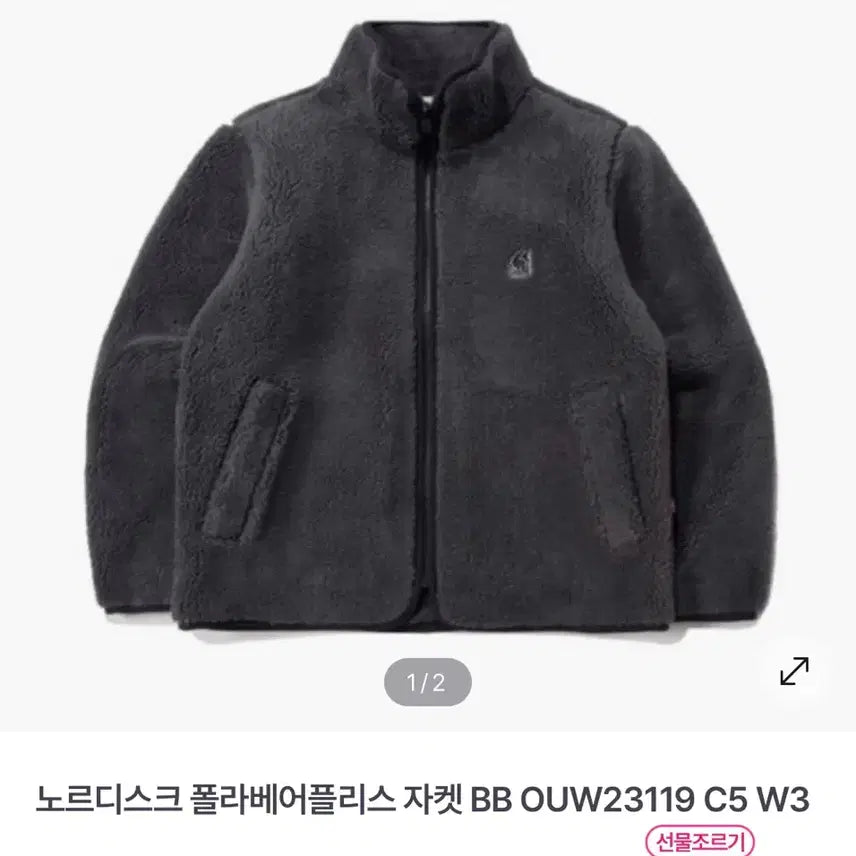Tap the 선물조르기 button
This screenshot has width=856, height=856.
[x=700, y=841]
